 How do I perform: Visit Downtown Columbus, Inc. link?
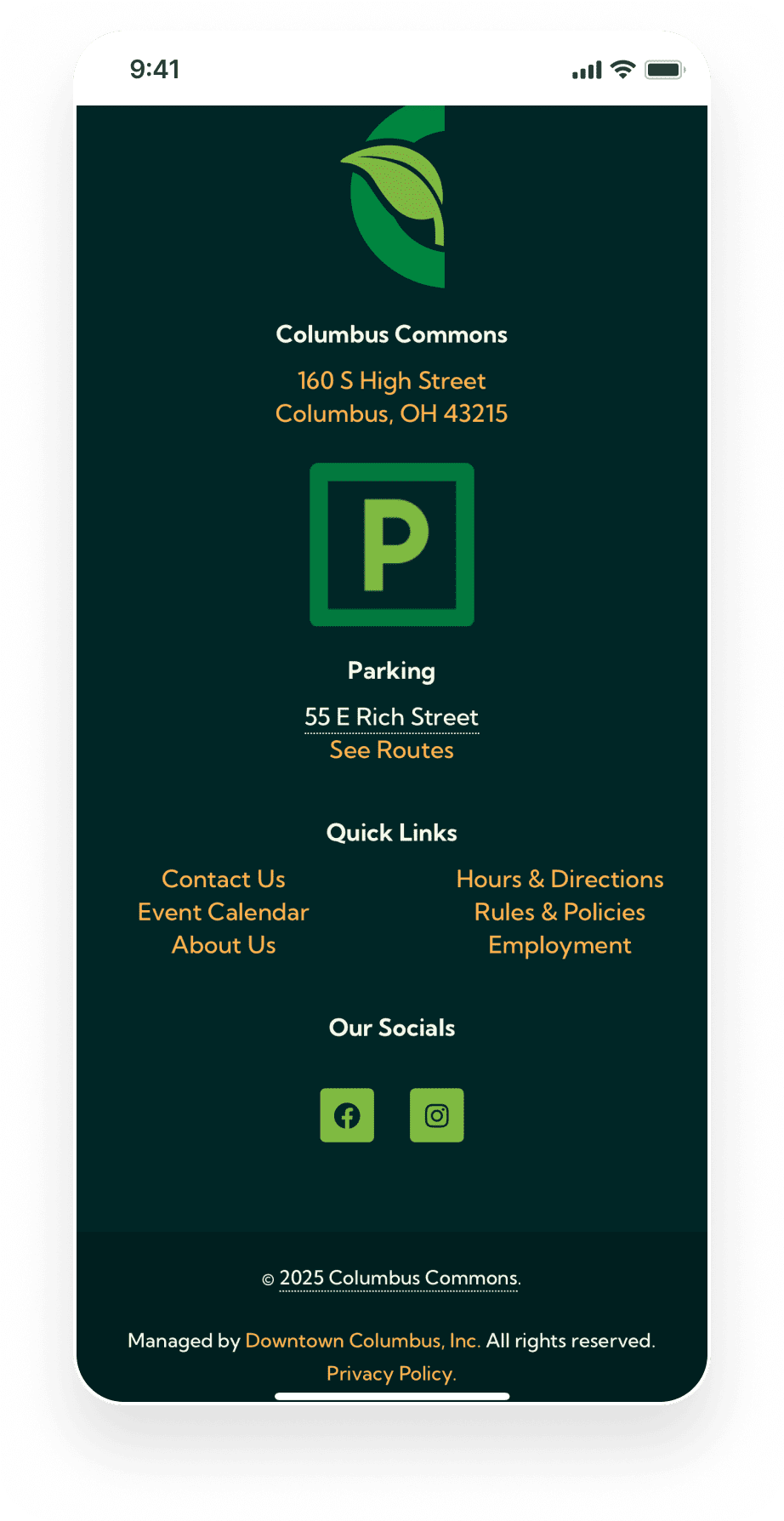362,1341
